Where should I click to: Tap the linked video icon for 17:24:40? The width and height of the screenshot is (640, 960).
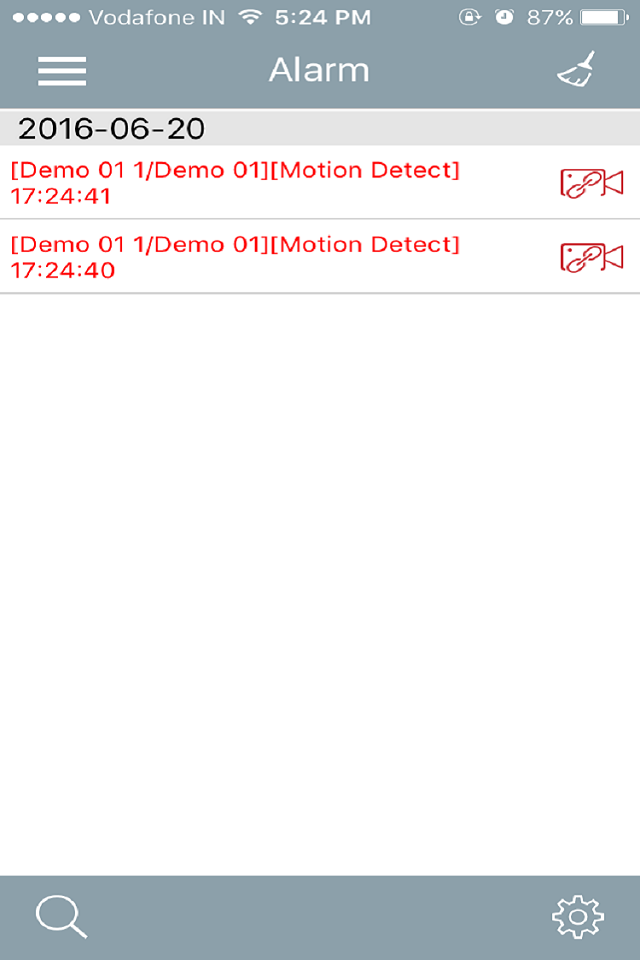coord(592,257)
